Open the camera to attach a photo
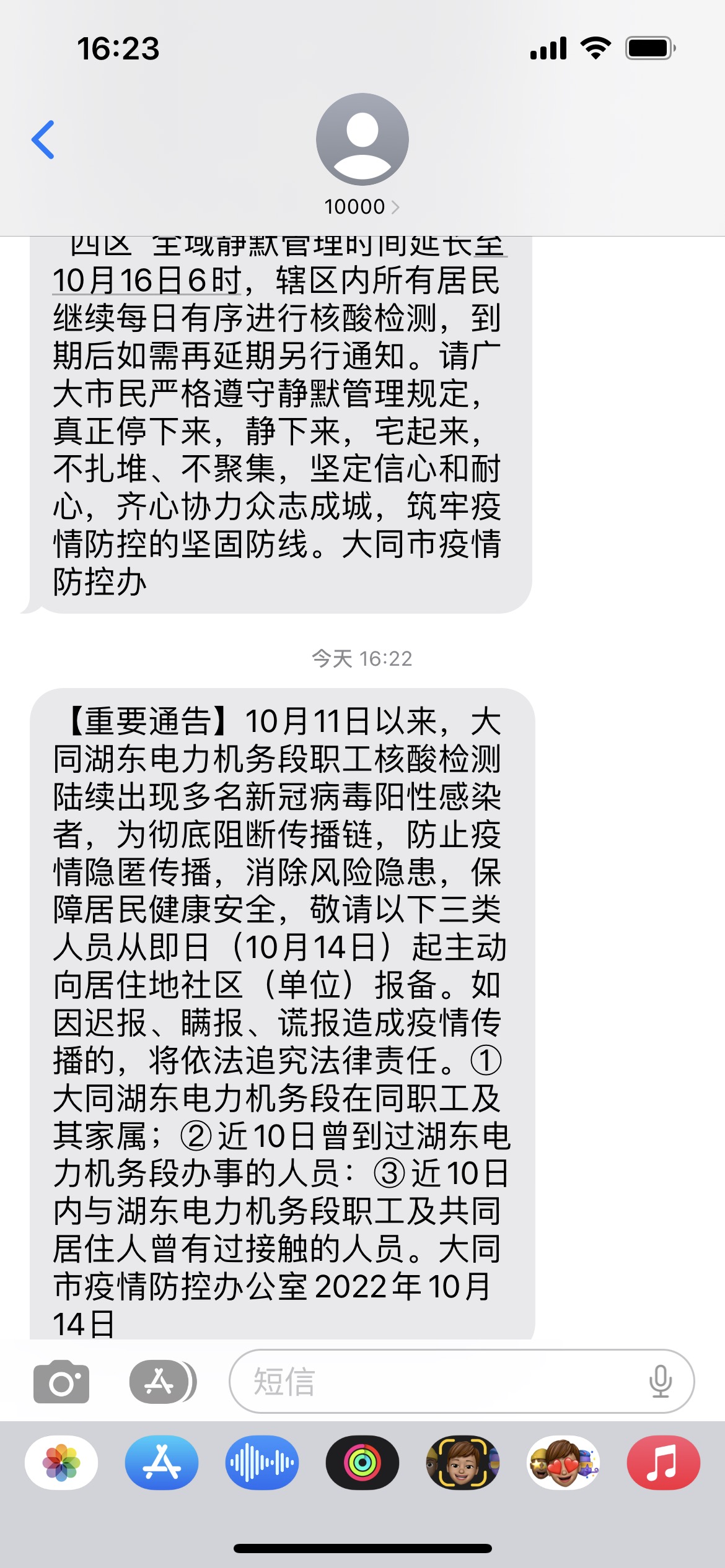 61,1381
